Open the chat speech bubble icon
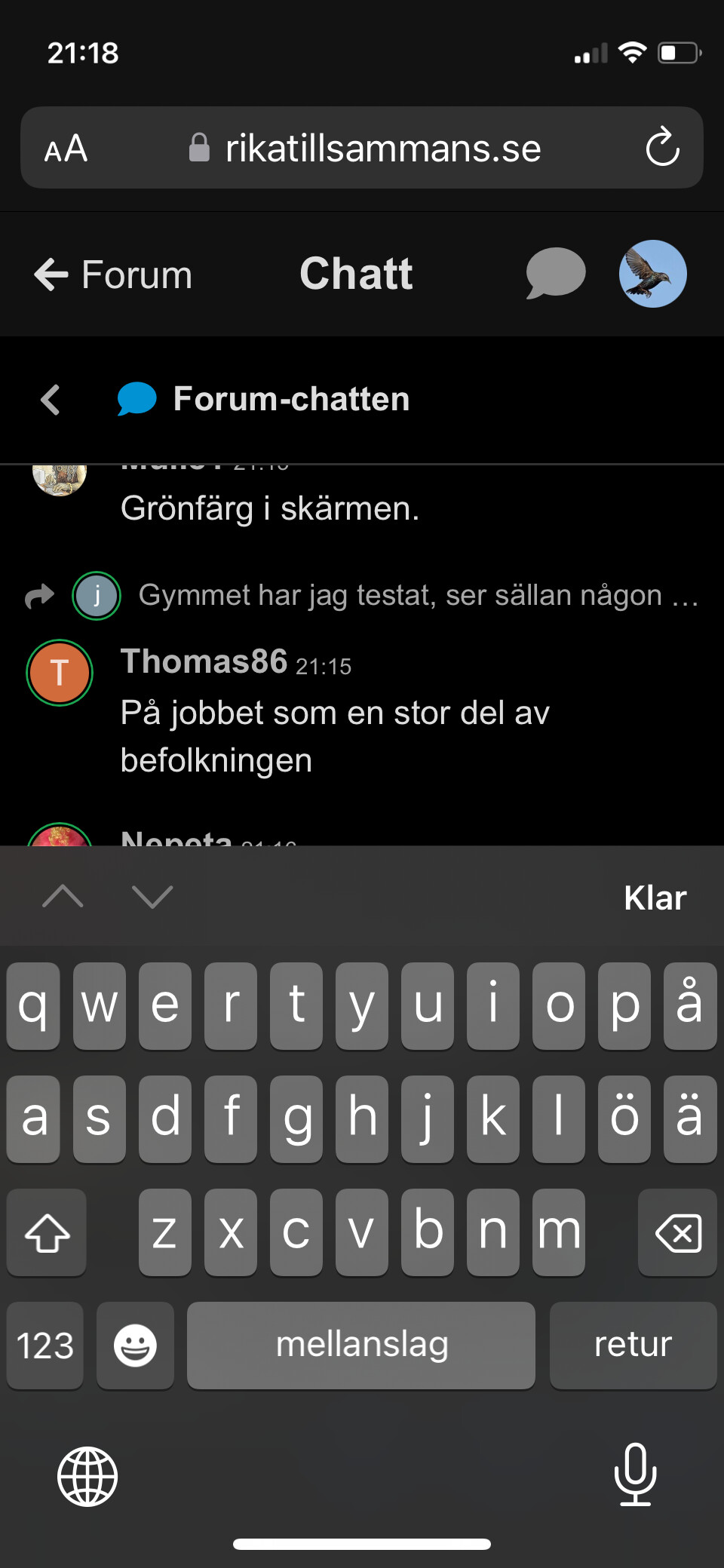 click(x=555, y=273)
